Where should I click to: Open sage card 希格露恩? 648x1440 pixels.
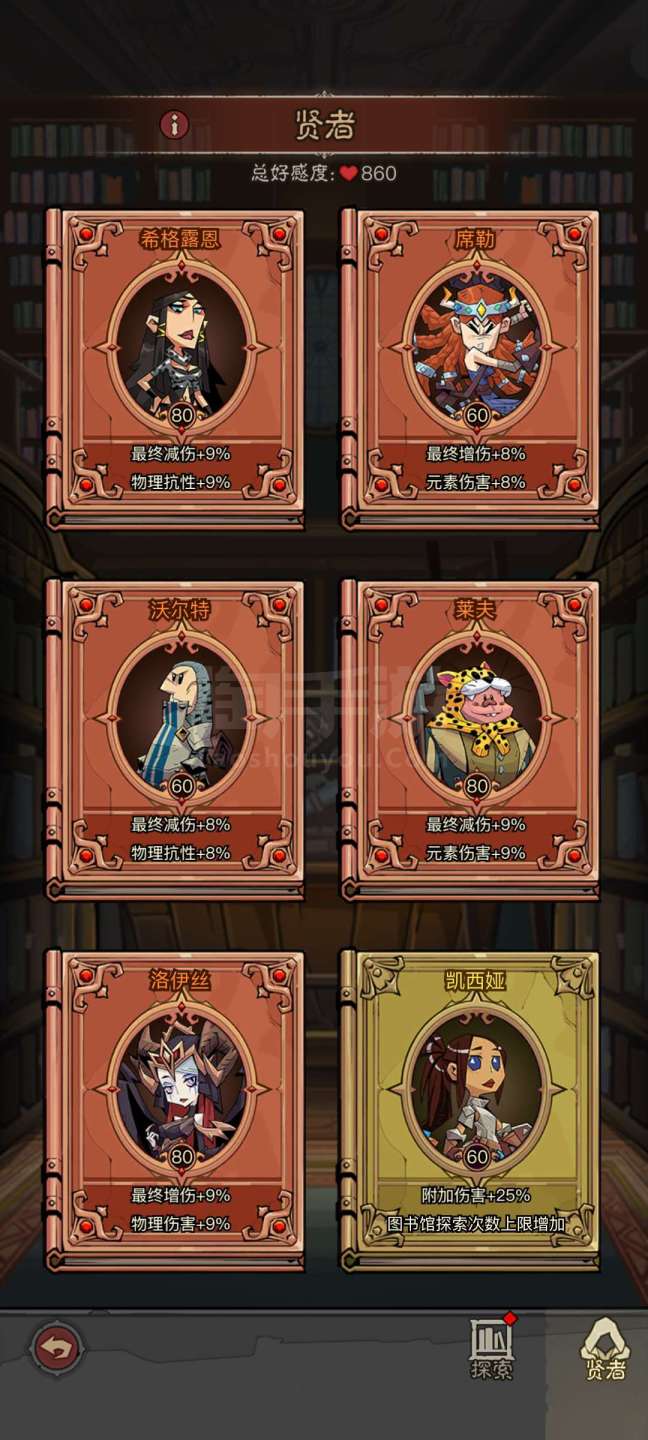tap(174, 369)
